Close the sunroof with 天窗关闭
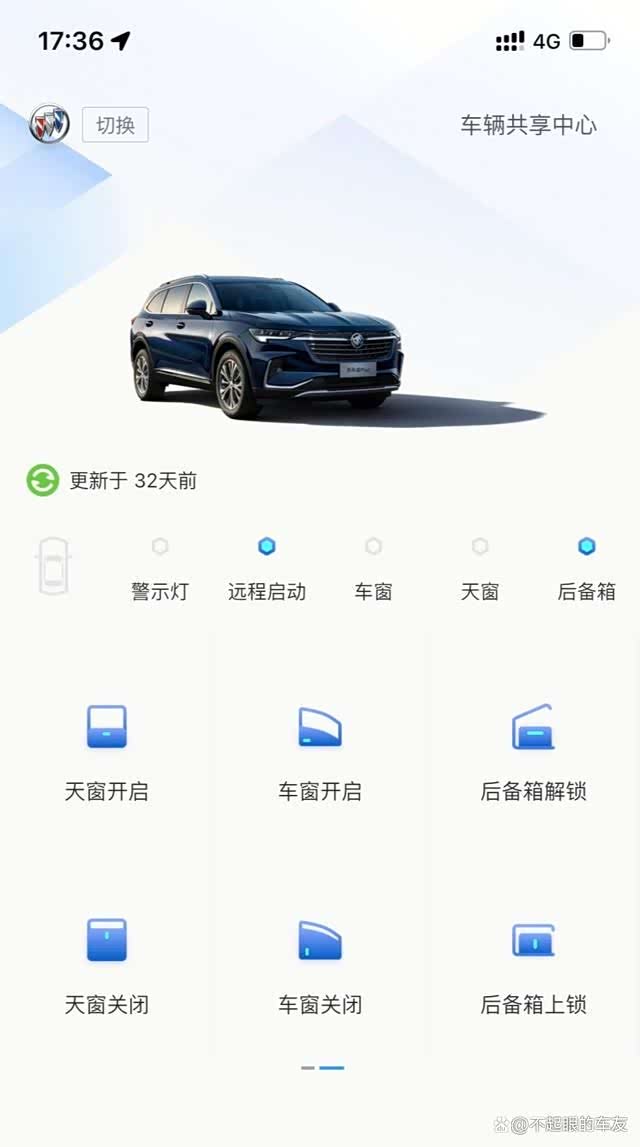The height and width of the screenshot is (1147, 640). 106,963
